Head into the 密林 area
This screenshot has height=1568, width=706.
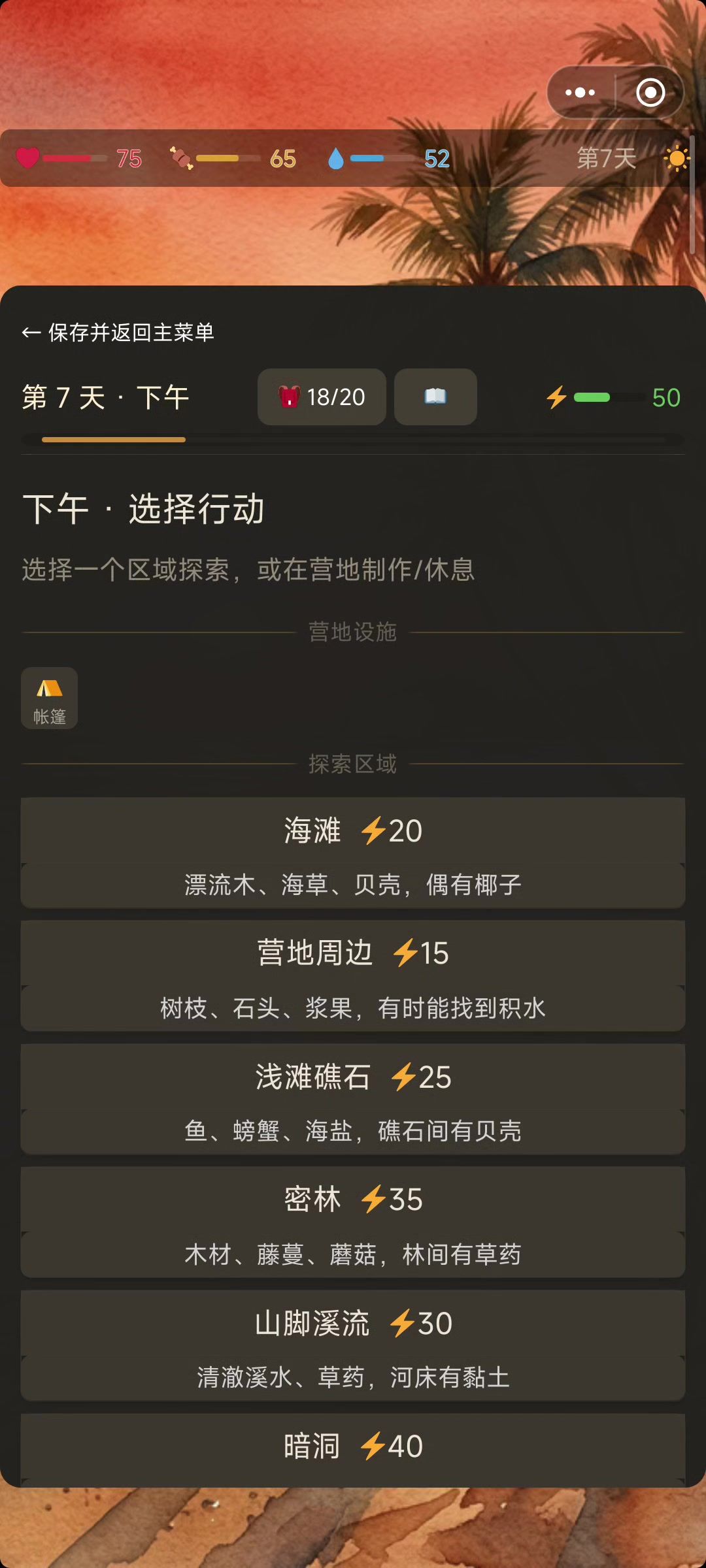tap(353, 1222)
